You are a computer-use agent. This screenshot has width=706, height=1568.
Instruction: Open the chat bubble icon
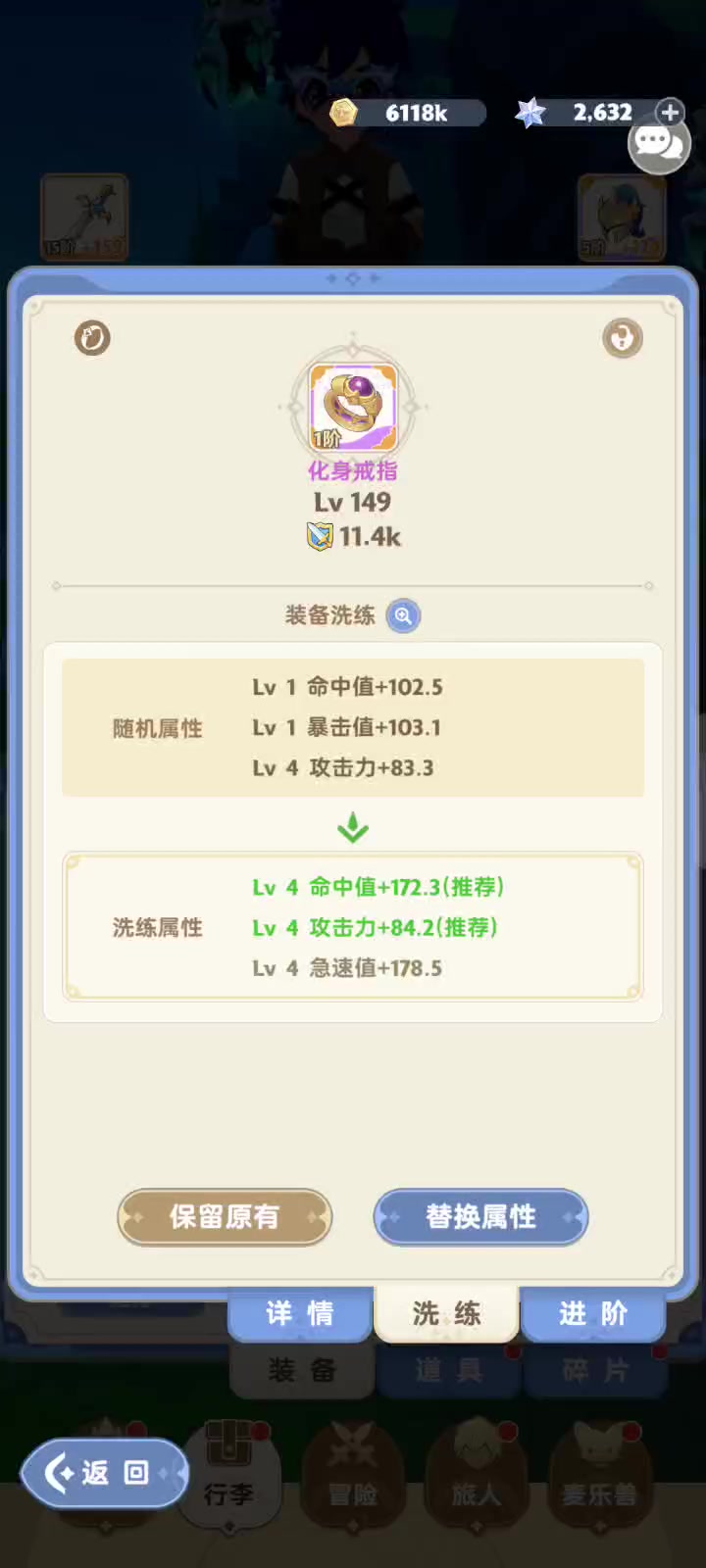pos(659,145)
